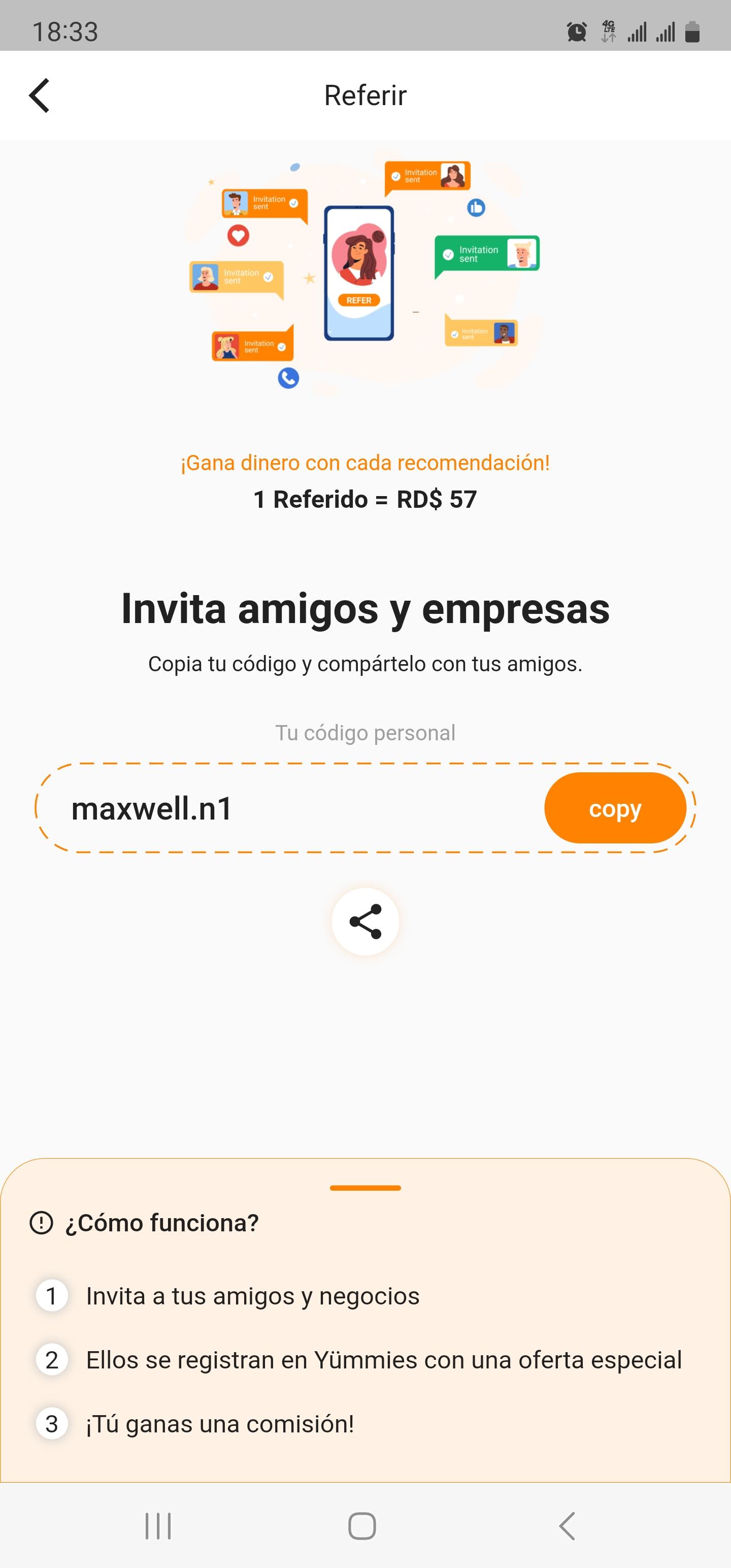Copy the personal code maxwell.n1
This screenshot has width=731, height=1568.
tap(615, 808)
